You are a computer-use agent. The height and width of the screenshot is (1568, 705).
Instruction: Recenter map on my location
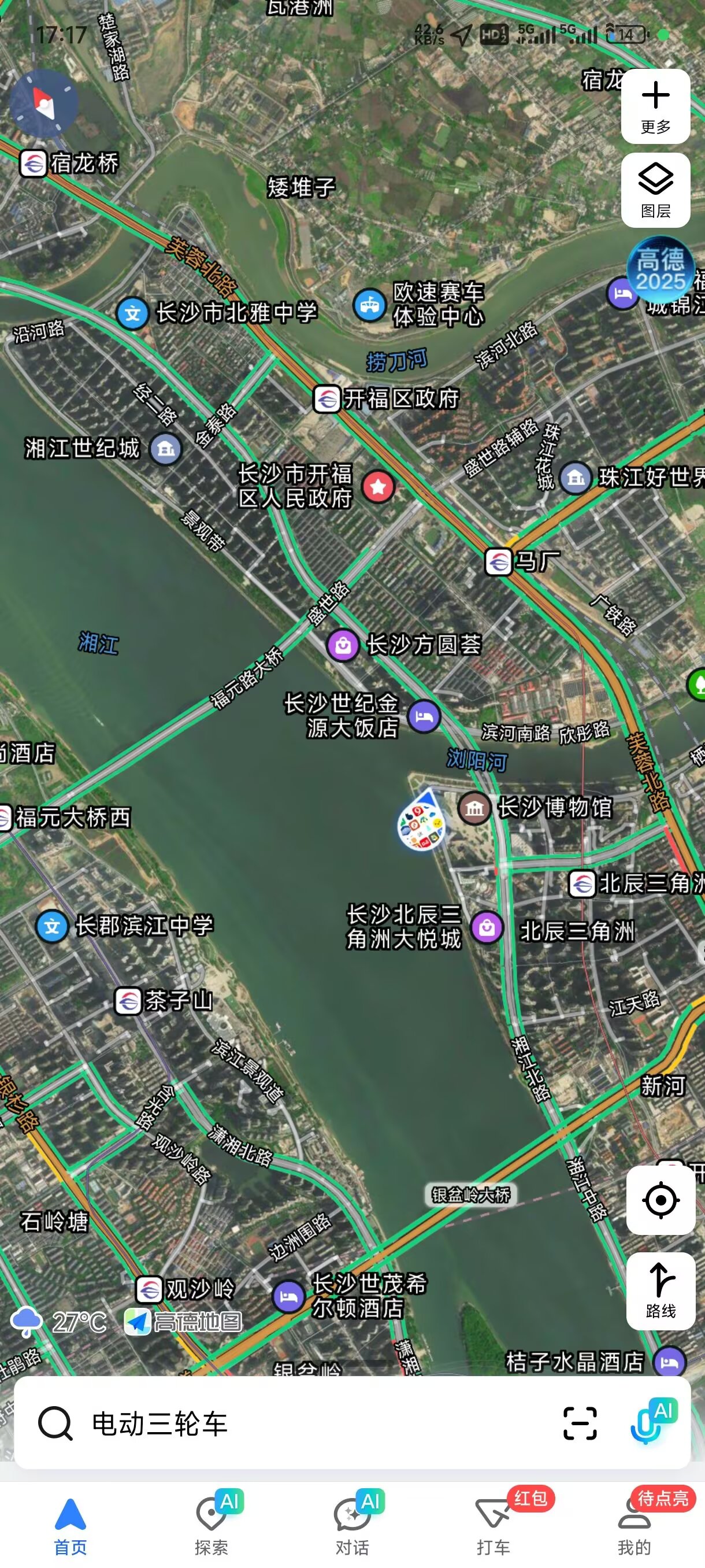(661, 1200)
